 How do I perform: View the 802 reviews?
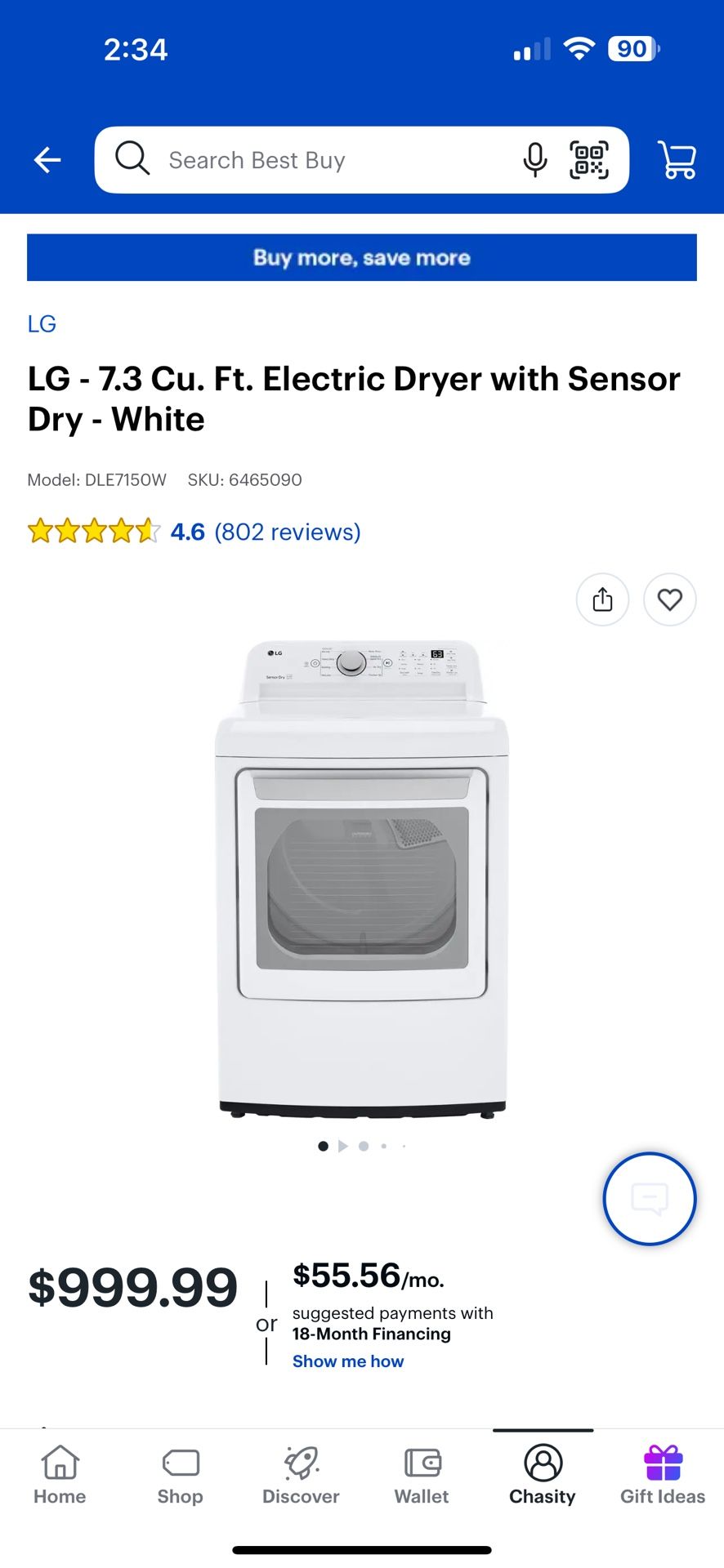pos(287,532)
